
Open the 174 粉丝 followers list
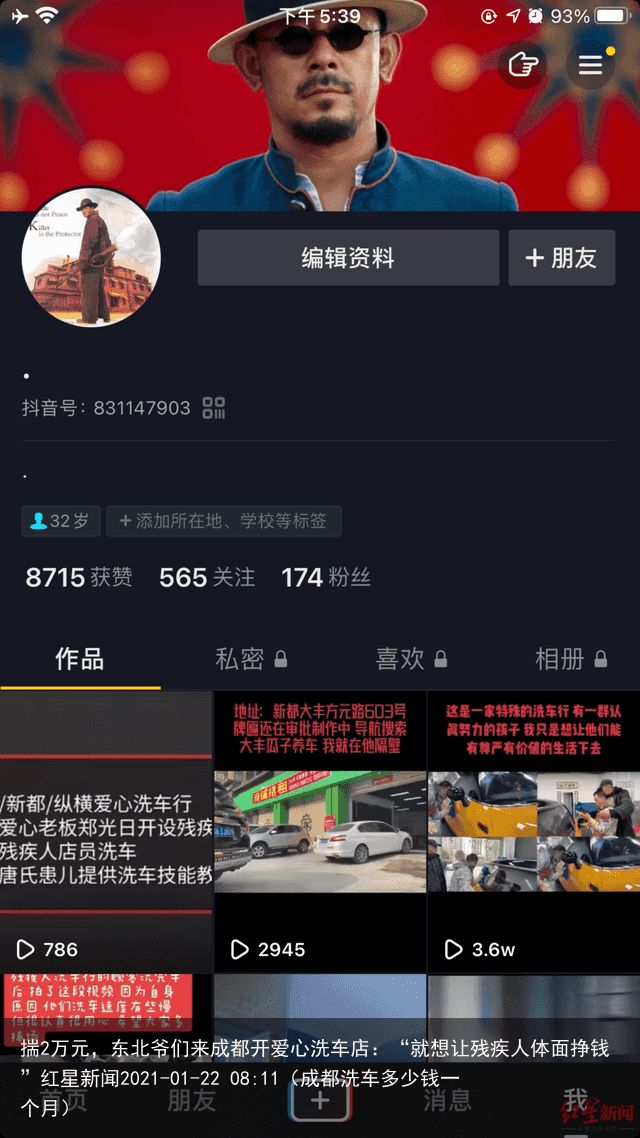326,577
